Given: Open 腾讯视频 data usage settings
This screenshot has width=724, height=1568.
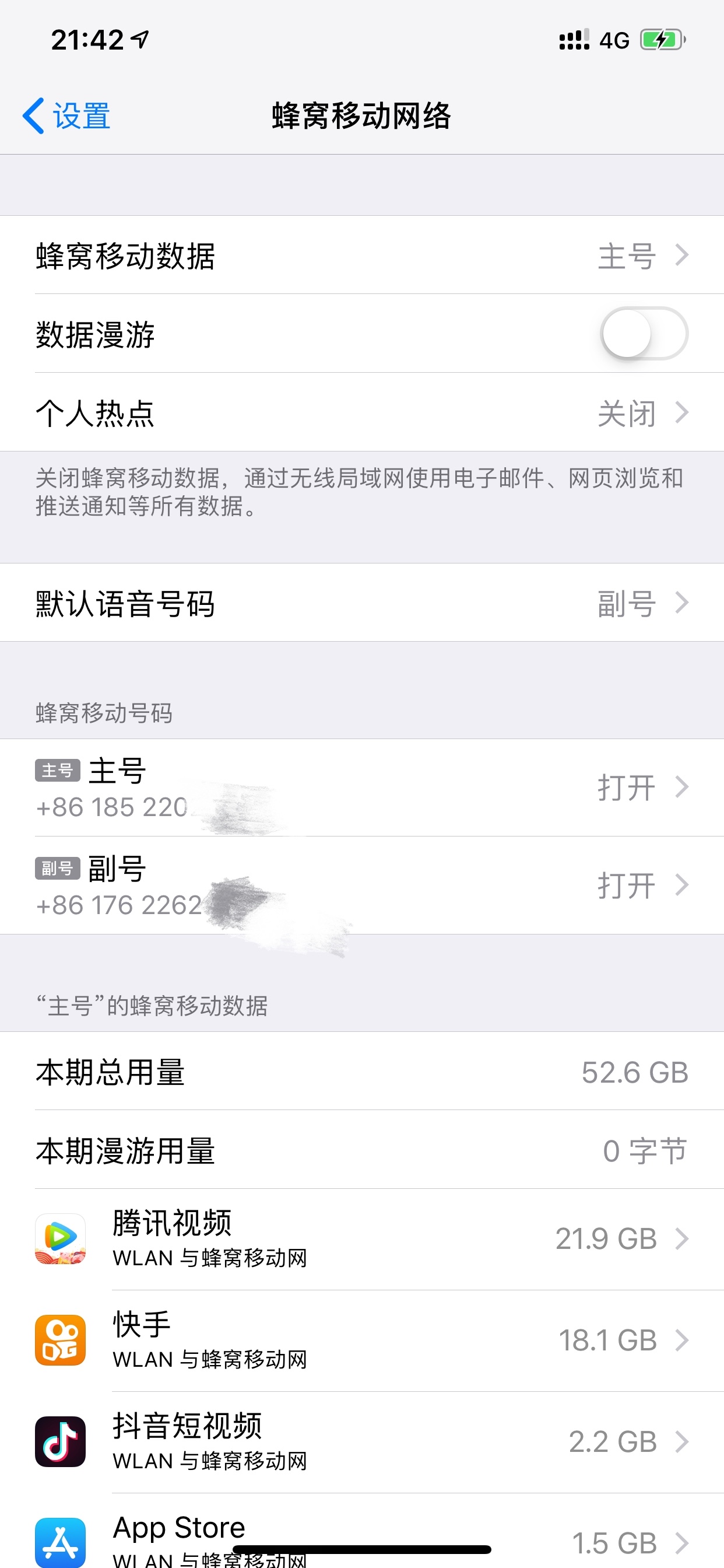Looking at the screenshot, I should tap(361, 1238).
